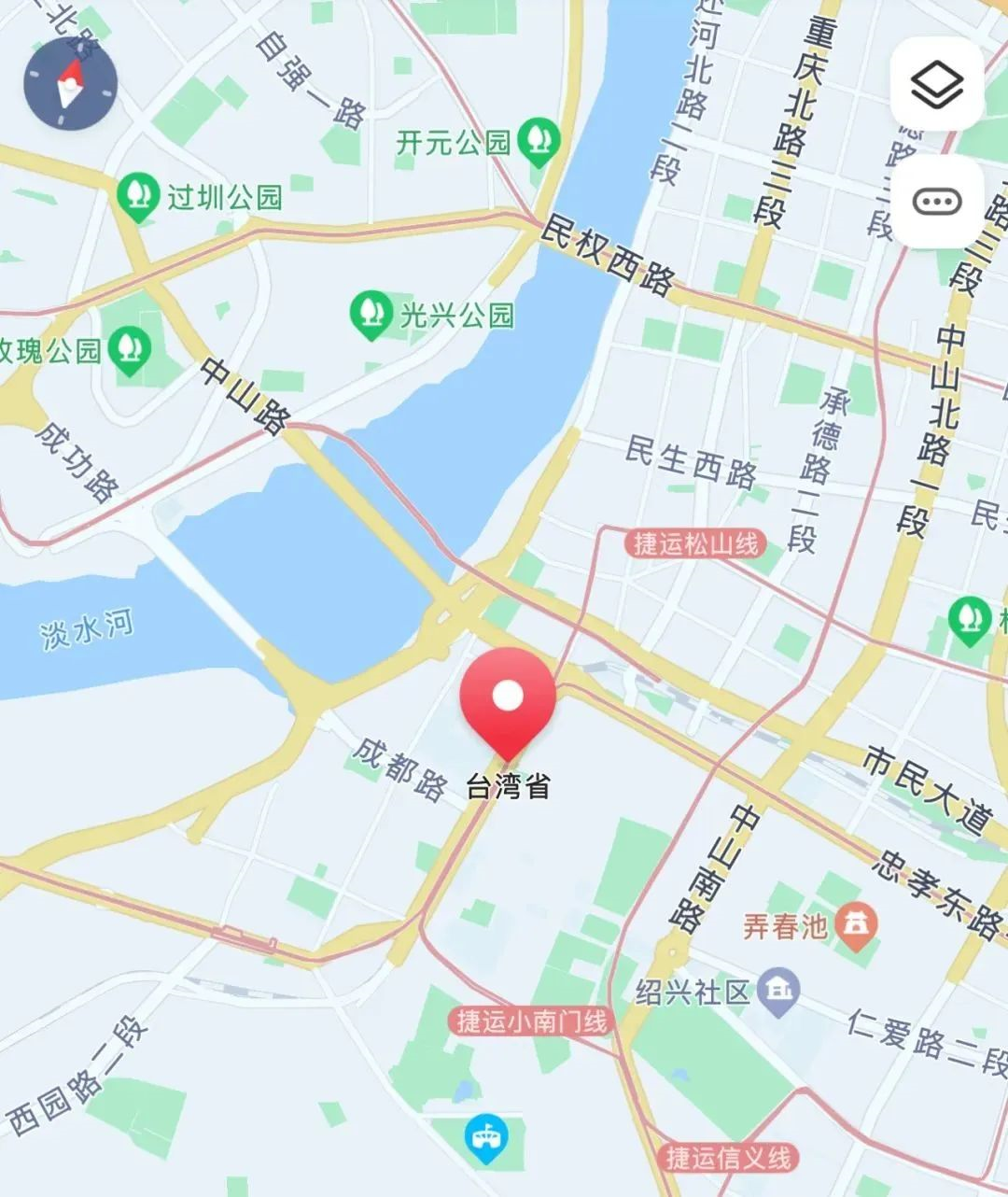Select 光兴公园 park marker
The image size is (1008, 1197).
tap(371, 314)
